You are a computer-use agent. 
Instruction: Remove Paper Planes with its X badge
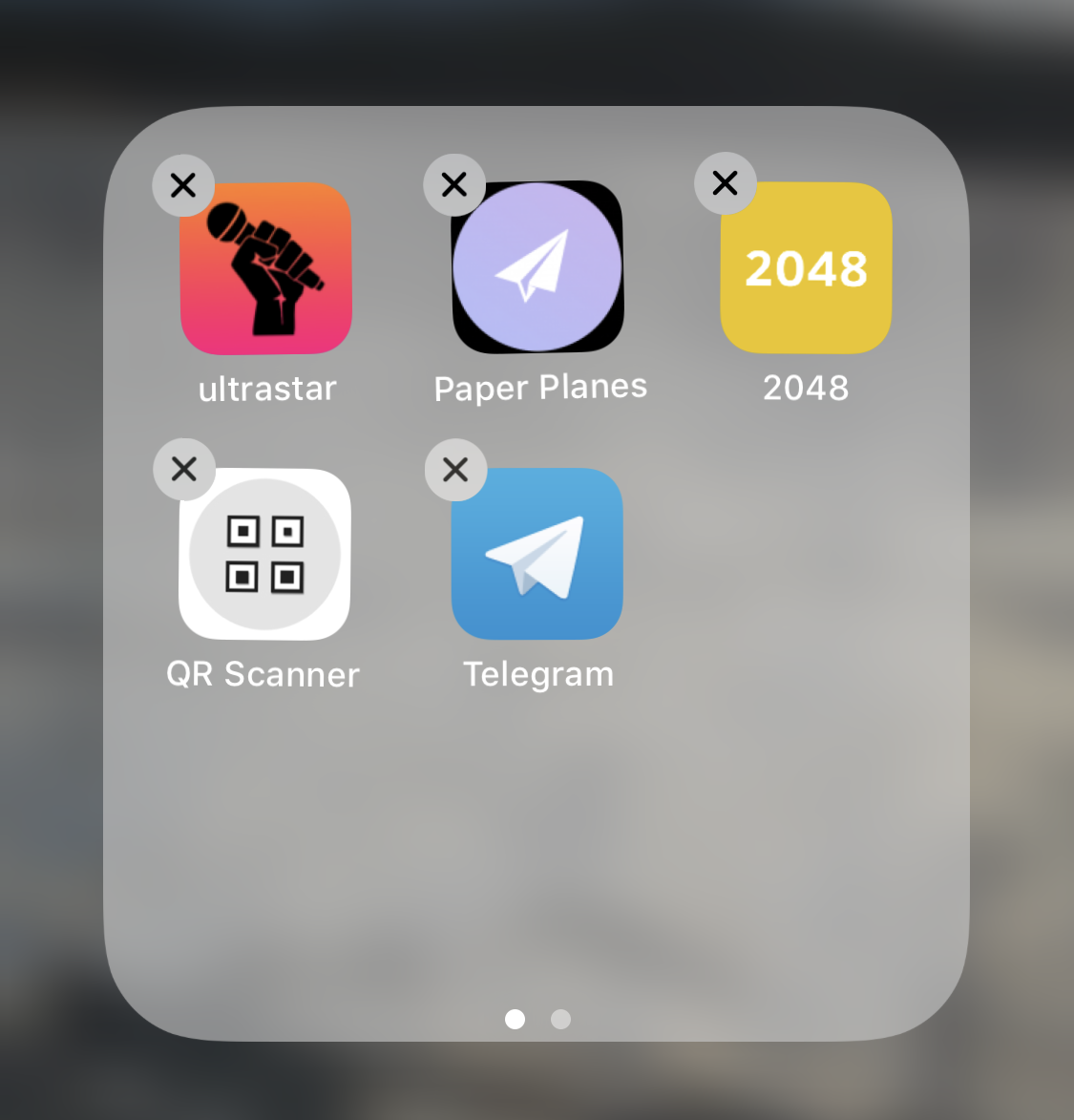454,184
